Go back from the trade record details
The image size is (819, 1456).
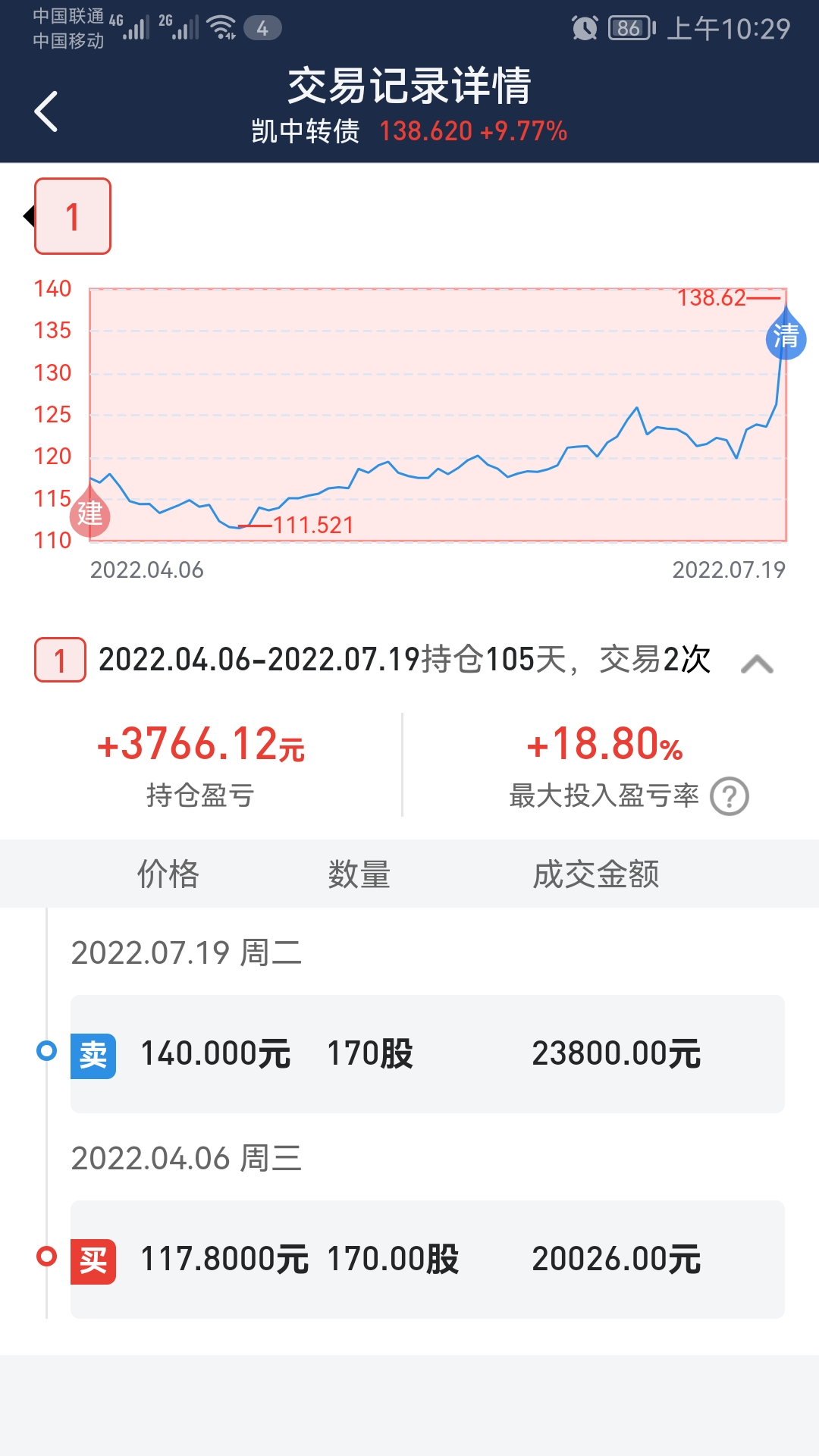47,111
